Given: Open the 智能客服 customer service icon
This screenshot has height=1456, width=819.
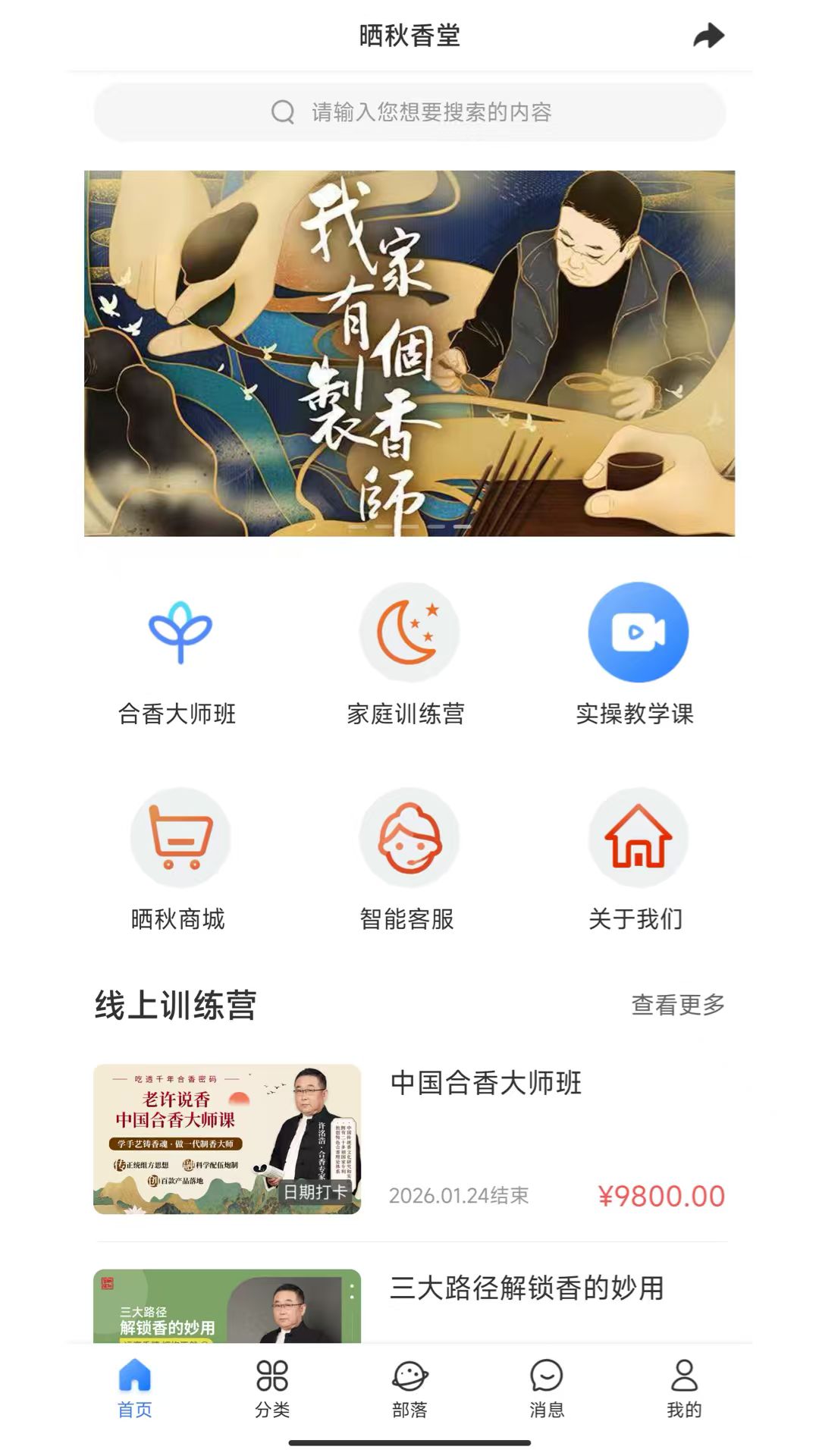Looking at the screenshot, I should (x=409, y=838).
